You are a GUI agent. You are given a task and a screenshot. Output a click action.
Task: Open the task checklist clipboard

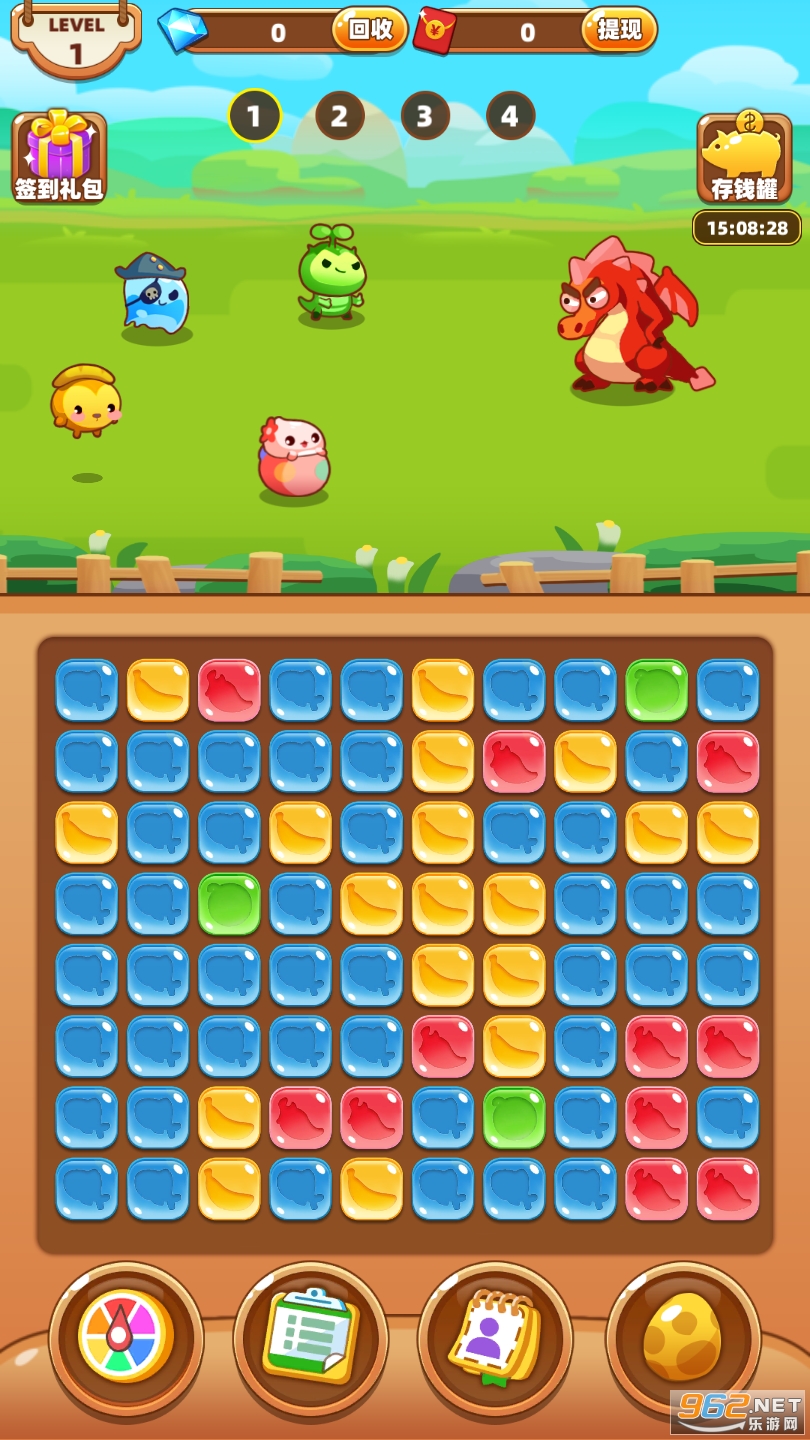310,1338
